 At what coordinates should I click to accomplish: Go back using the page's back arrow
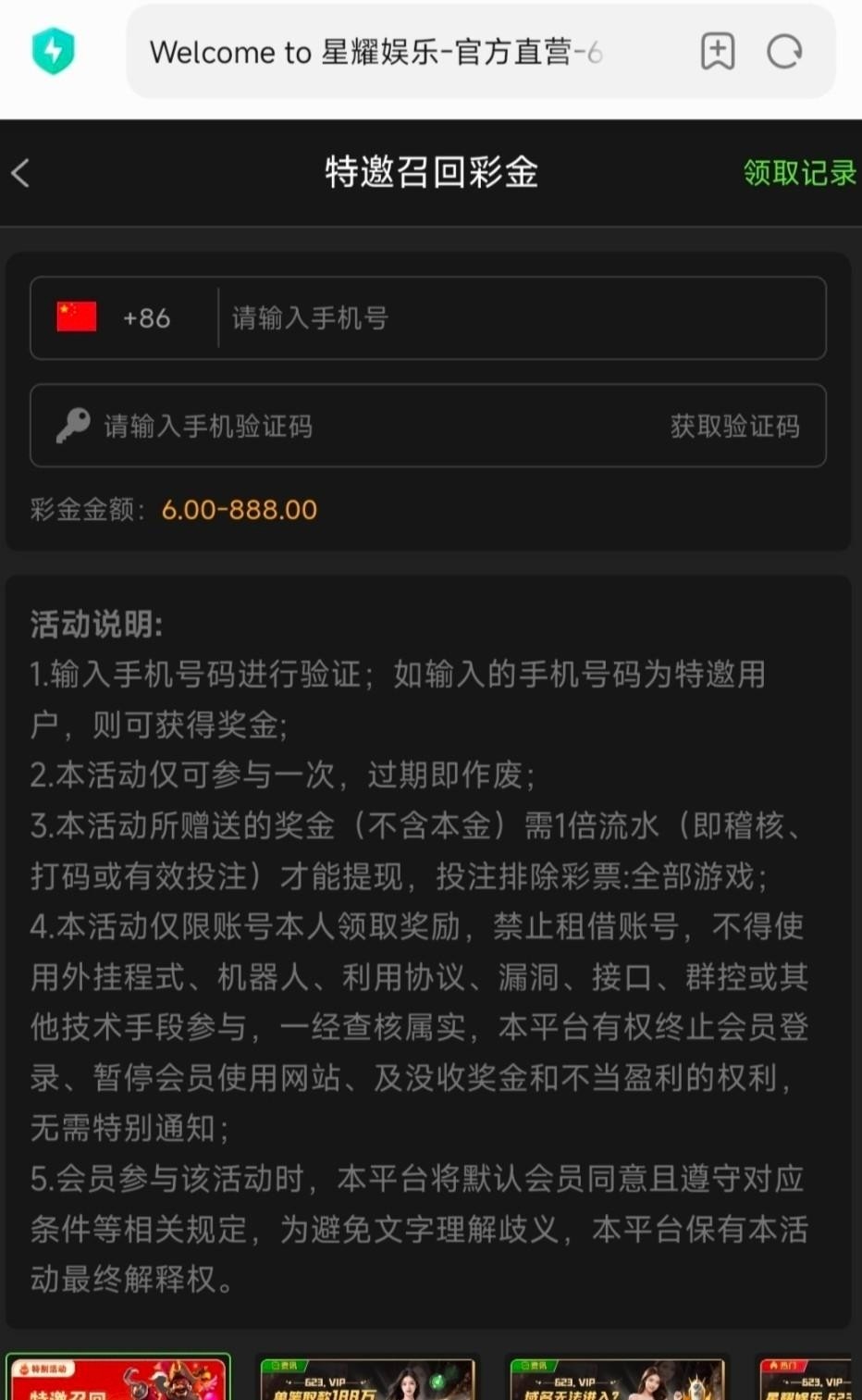click(21, 173)
